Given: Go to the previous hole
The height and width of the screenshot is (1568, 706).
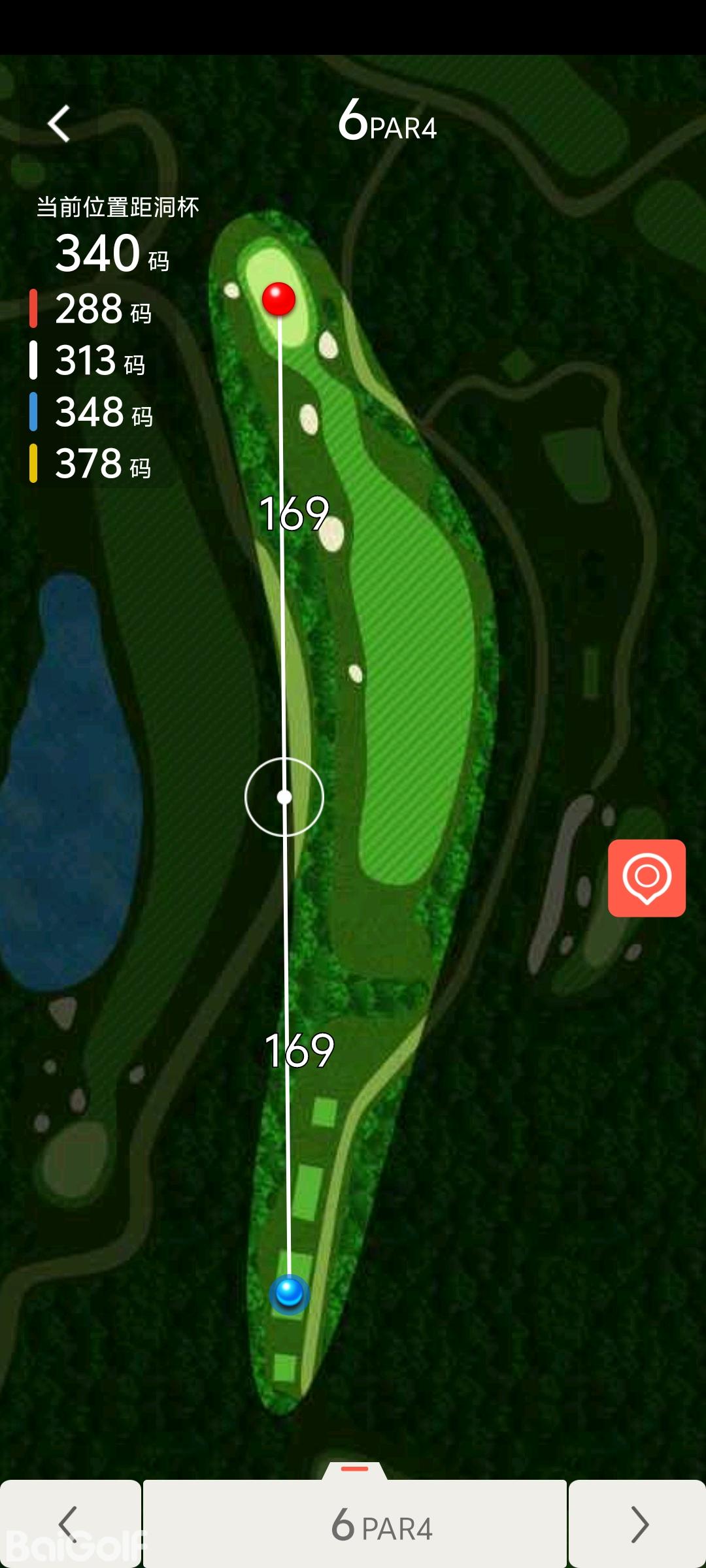Looking at the screenshot, I should (69, 1524).
